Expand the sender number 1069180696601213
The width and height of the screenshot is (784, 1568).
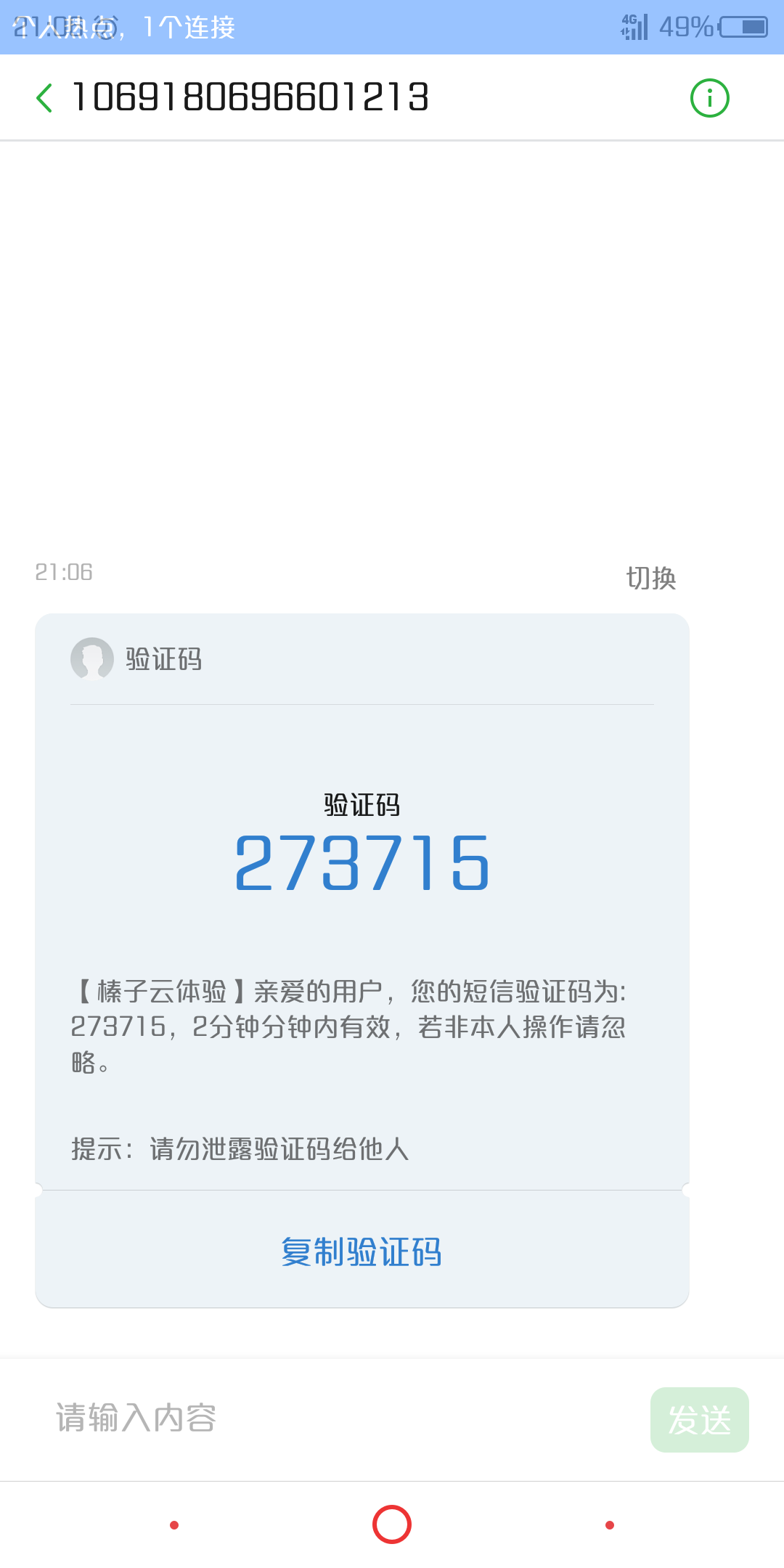click(249, 97)
